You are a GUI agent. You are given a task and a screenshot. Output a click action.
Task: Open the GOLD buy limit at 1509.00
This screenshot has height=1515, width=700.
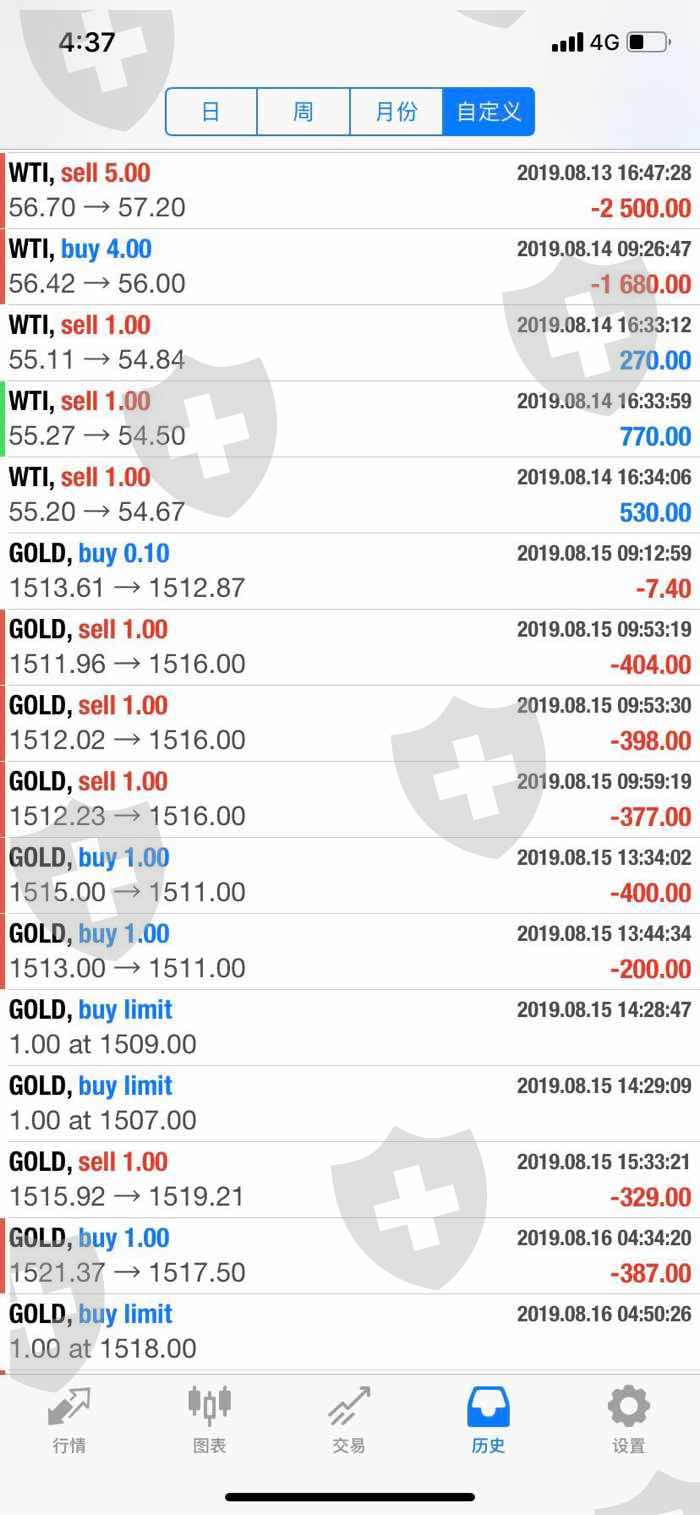[x=350, y=1026]
